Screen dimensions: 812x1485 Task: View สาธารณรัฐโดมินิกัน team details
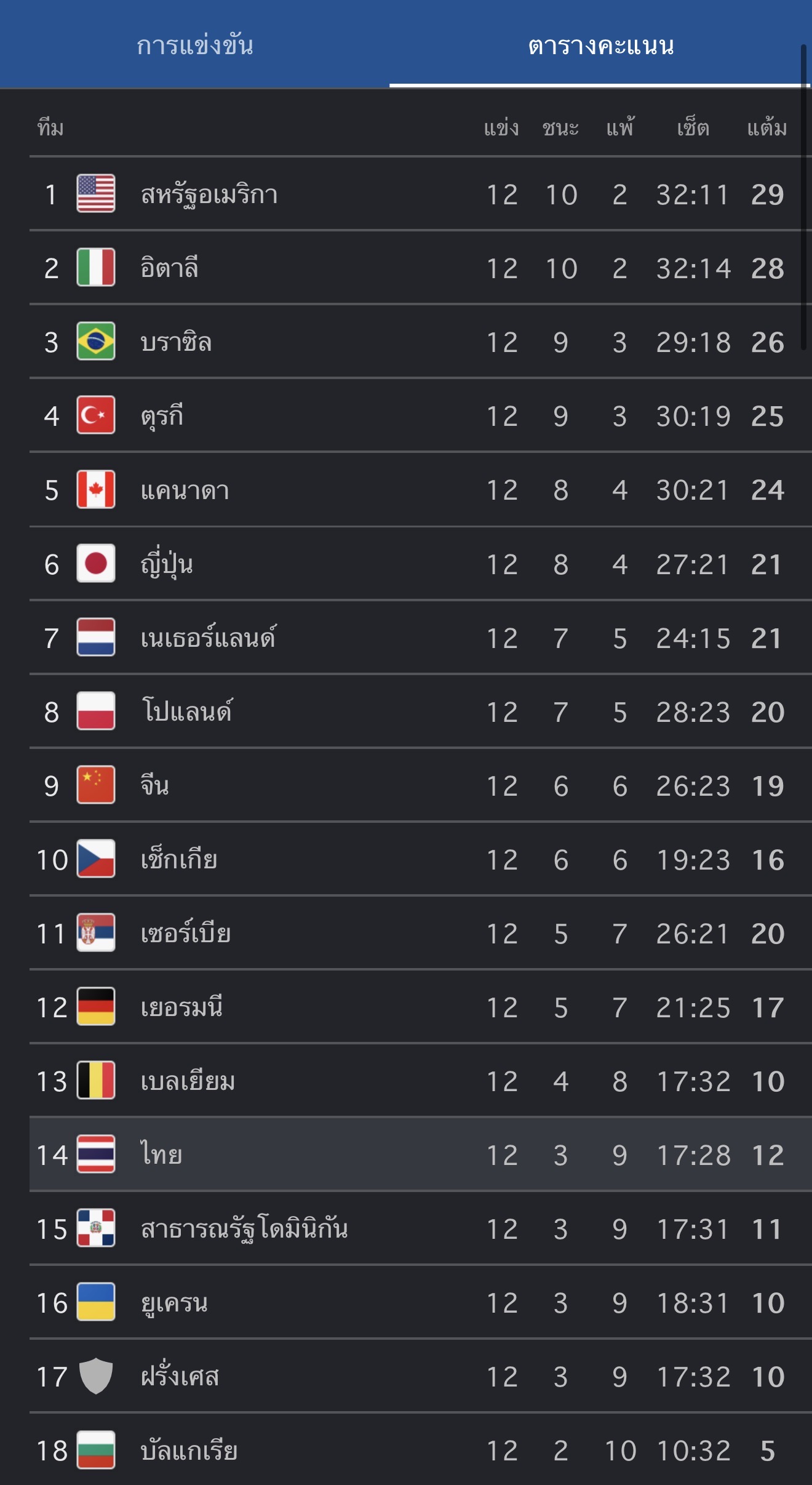tap(421, 1228)
